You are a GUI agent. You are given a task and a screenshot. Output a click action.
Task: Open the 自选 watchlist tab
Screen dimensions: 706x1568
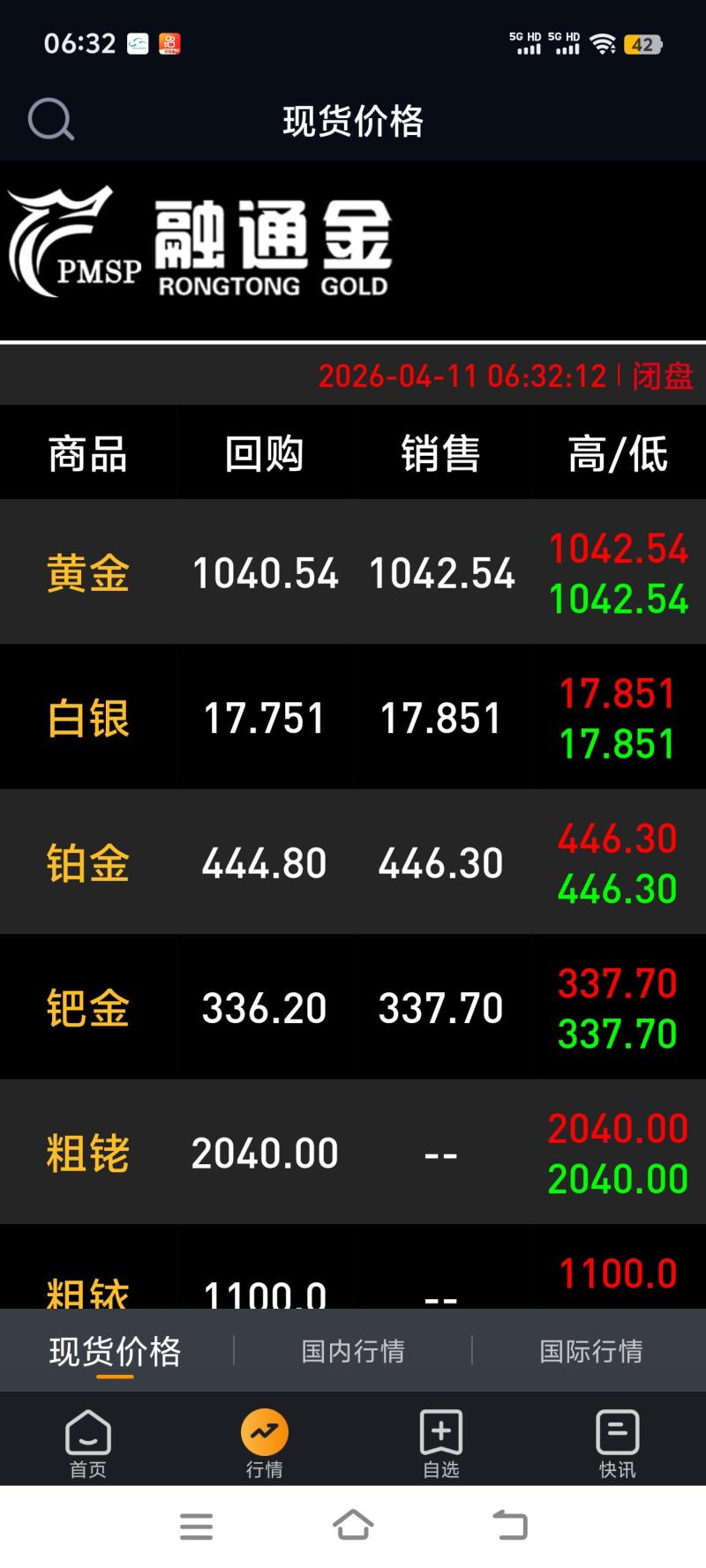441,1443
